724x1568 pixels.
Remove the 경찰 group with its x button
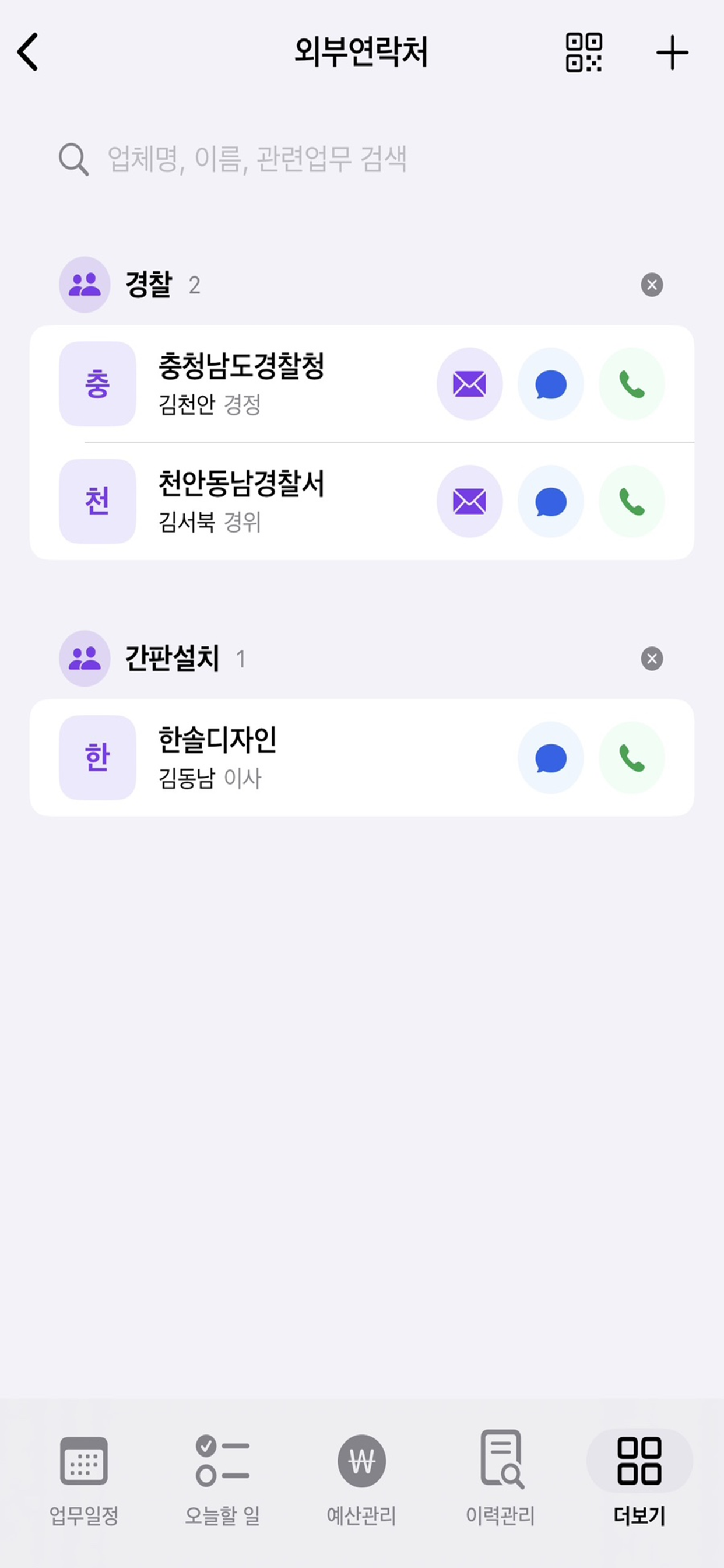(651, 283)
